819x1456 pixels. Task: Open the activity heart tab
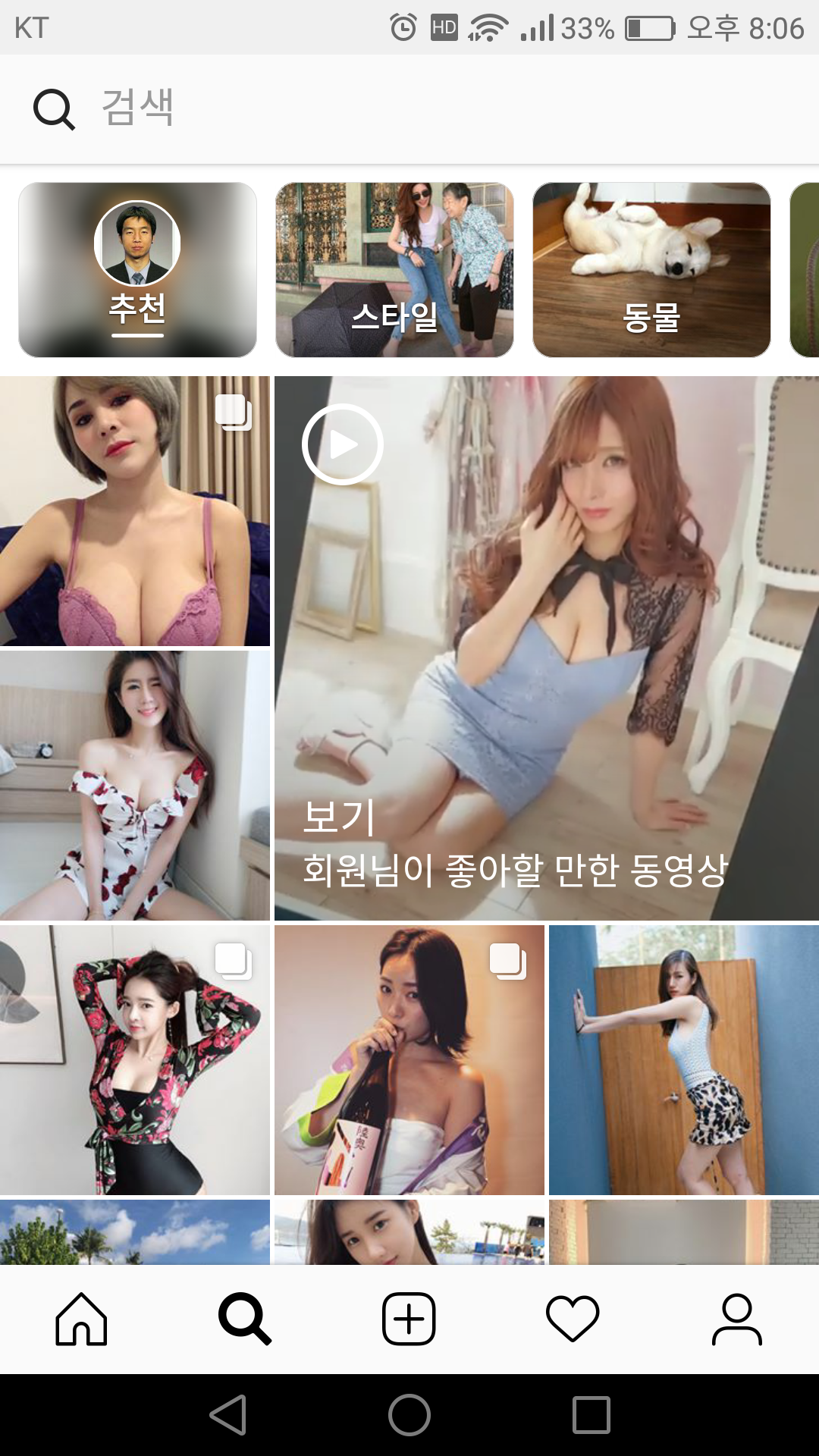coord(573,1319)
